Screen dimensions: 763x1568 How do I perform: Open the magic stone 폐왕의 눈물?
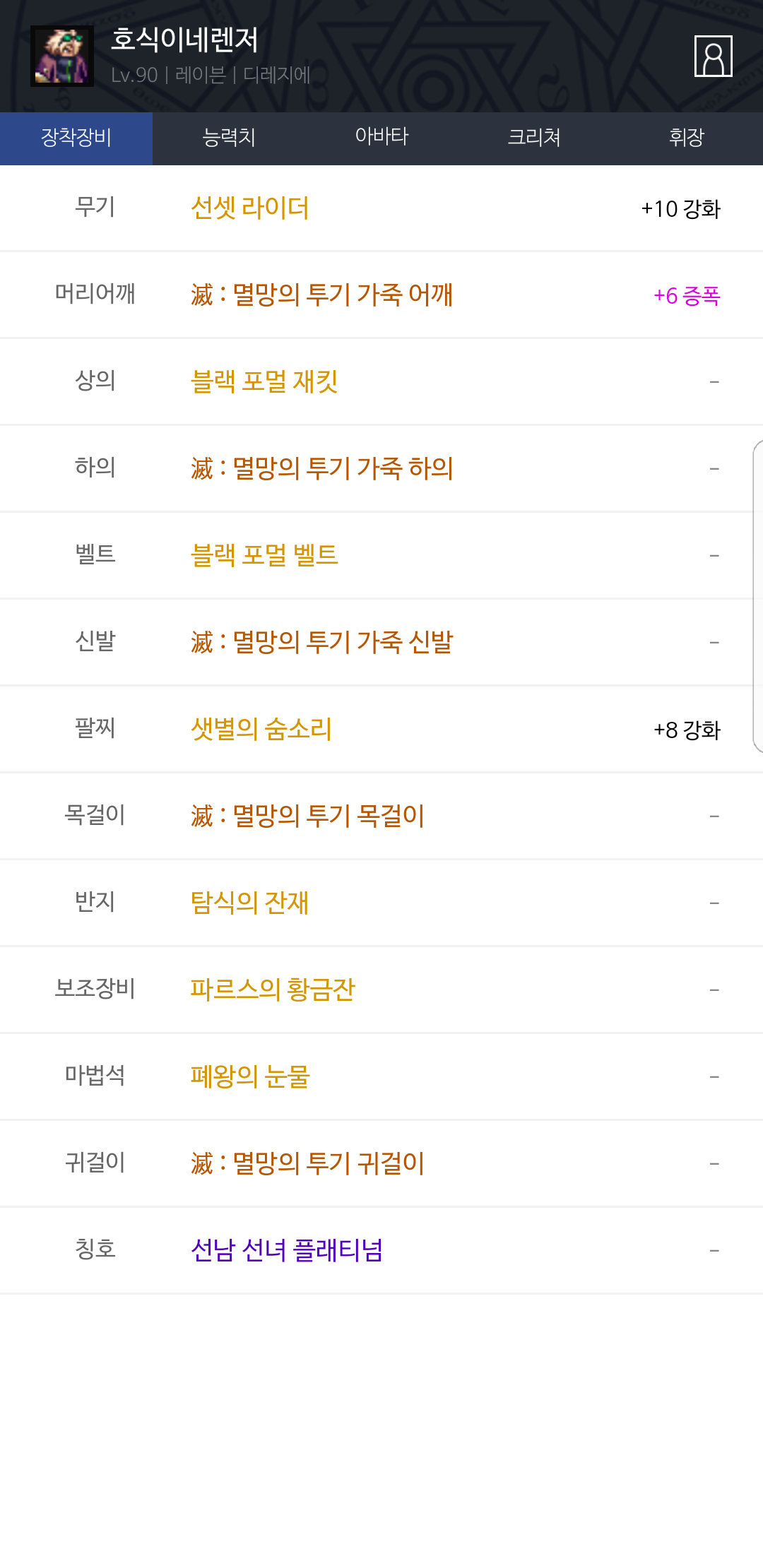click(250, 1076)
